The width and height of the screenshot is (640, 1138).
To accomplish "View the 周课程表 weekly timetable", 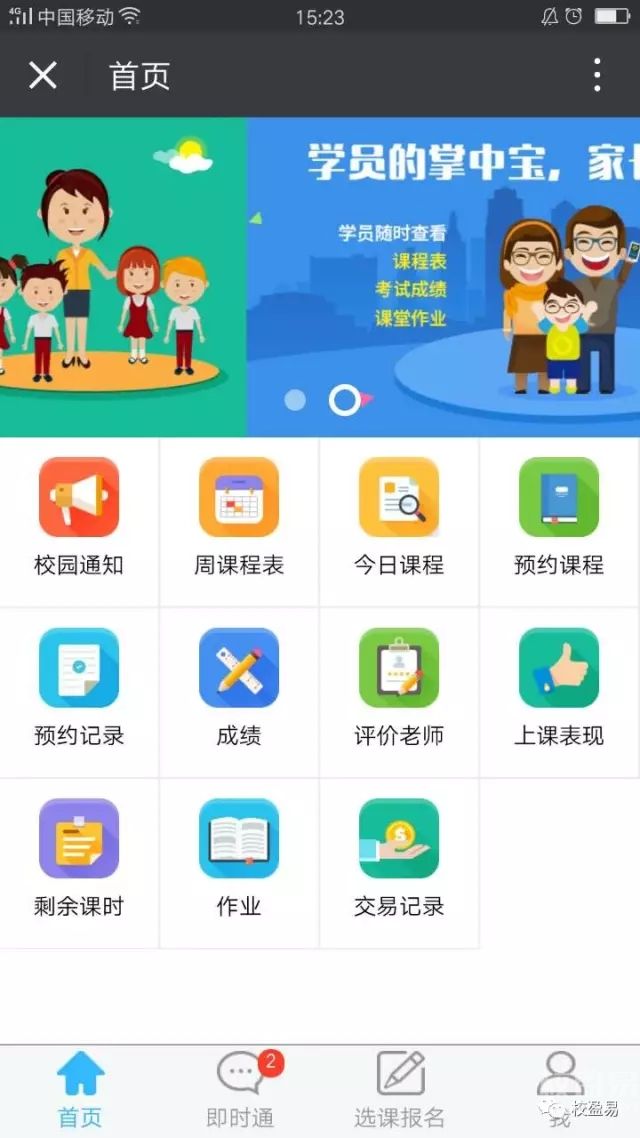I will click(239, 520).
